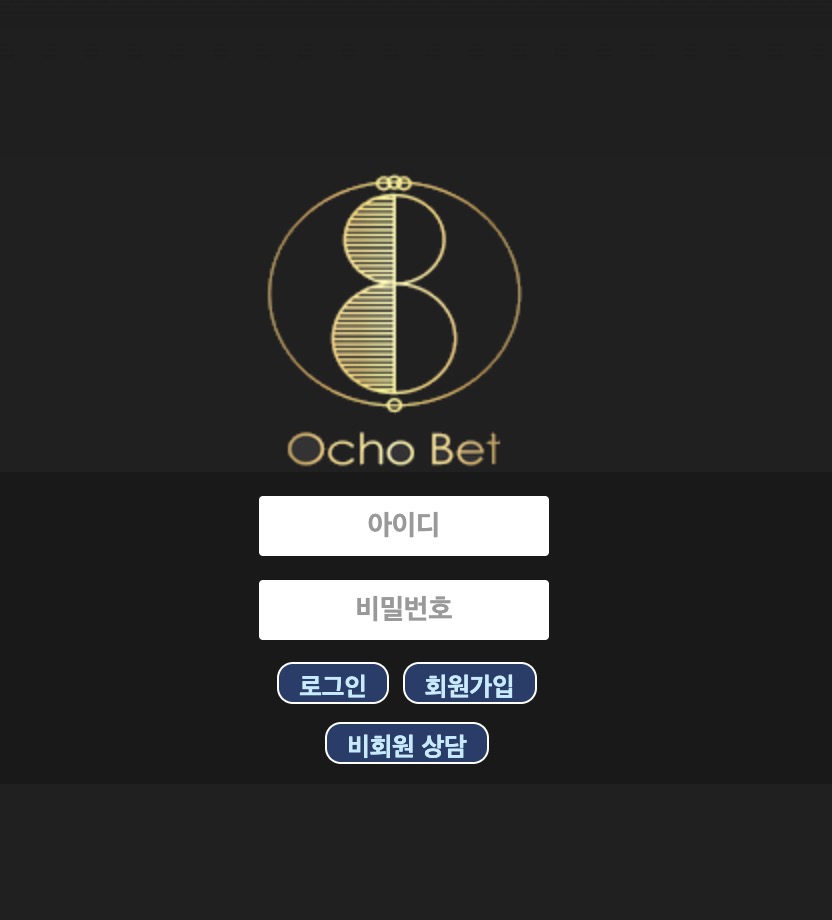
Task: Start 비회원 상담 consultation
Action: (406, 744)
